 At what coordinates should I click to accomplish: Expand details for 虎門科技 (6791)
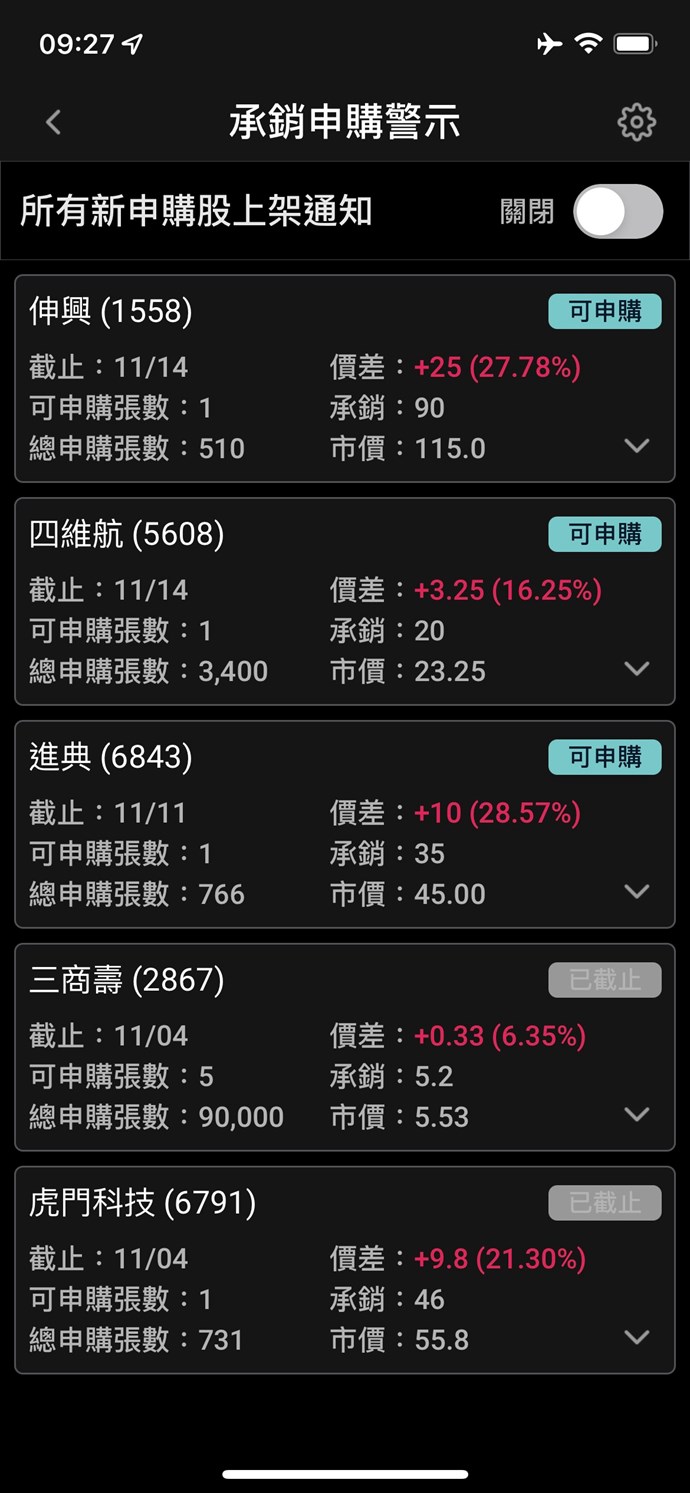pos(637,1338)
